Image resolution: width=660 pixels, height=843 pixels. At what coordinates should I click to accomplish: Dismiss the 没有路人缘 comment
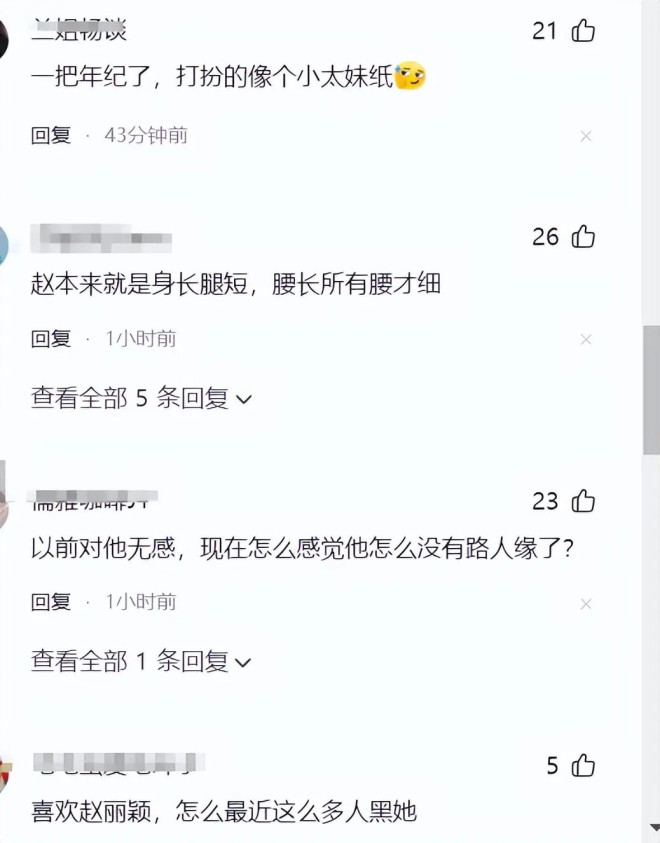[586, 604]
